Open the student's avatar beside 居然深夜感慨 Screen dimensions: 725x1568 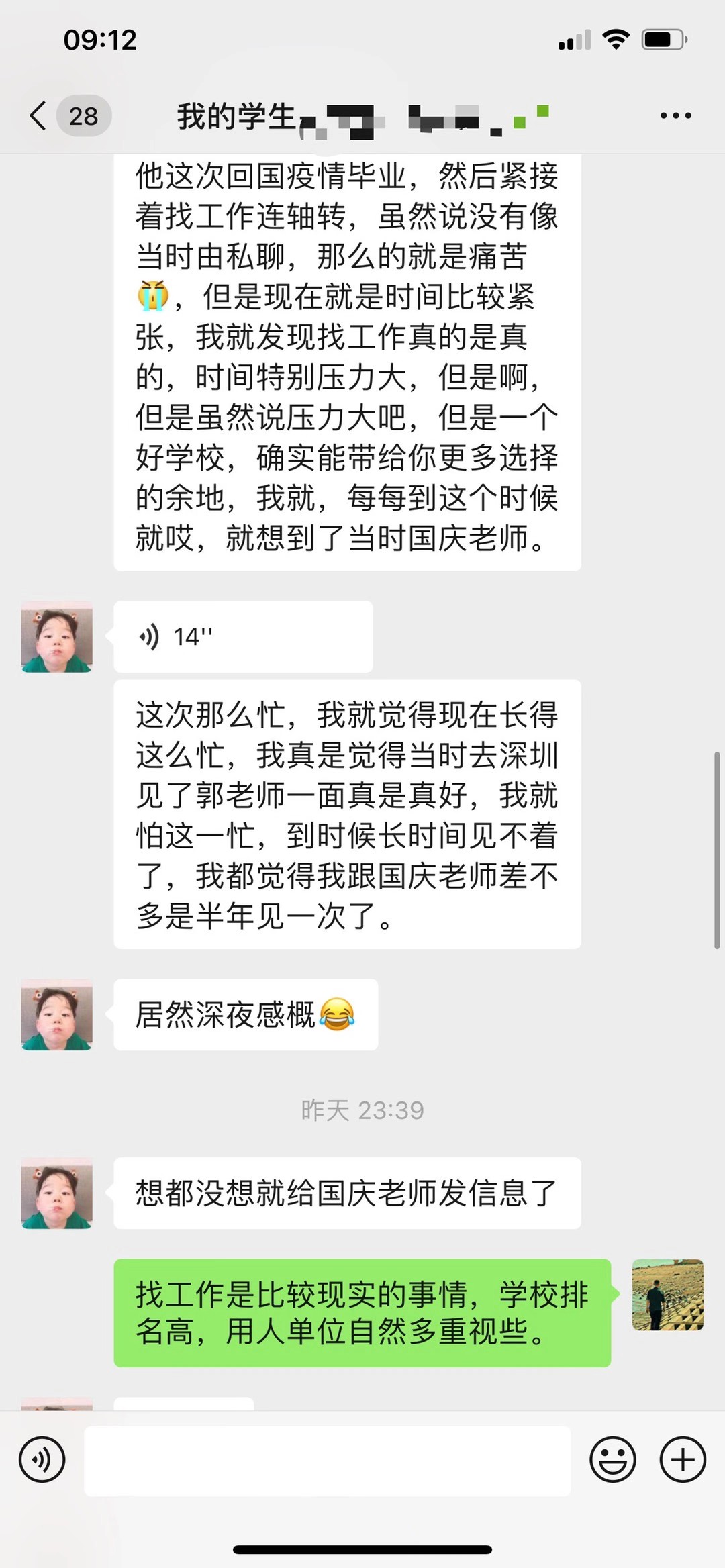(x=57, y=1014)
